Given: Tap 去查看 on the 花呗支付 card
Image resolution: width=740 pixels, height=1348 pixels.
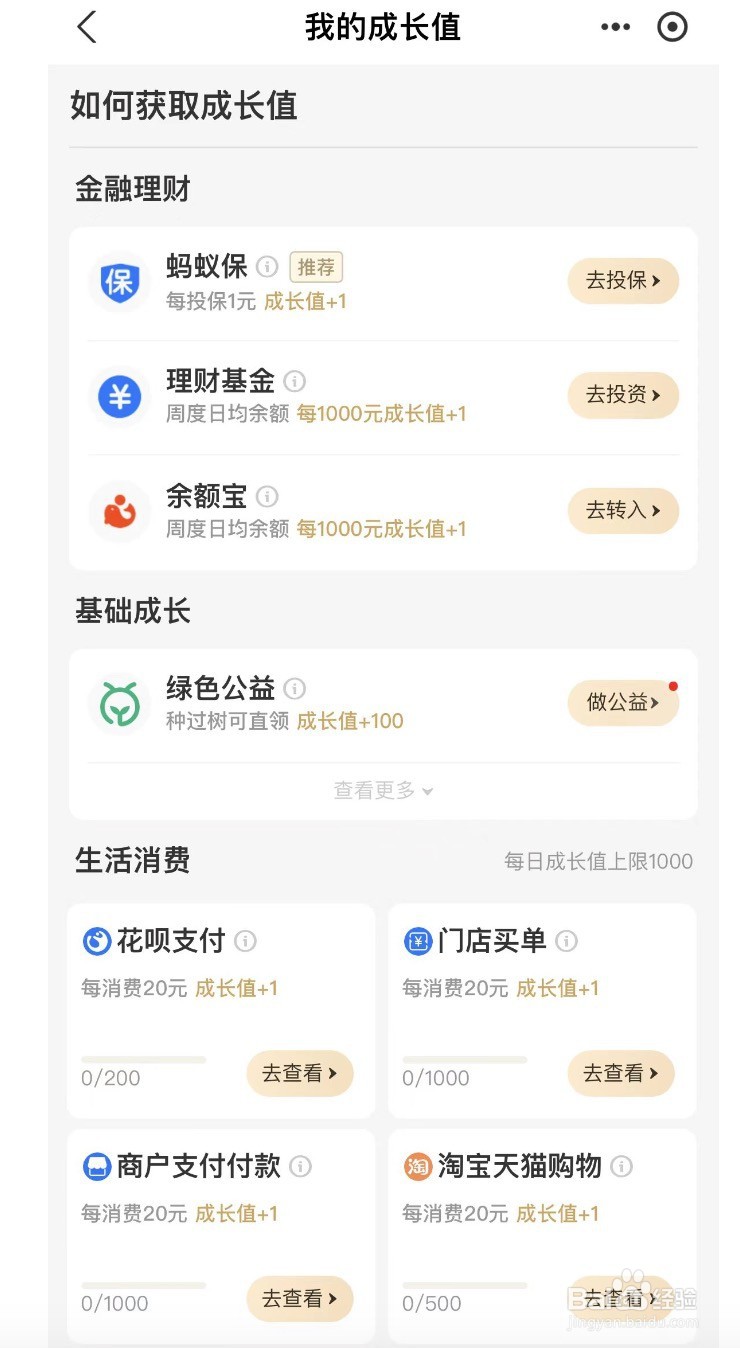Looking at the screenshot, I should pyautogui.click(x=300, y=1073).
